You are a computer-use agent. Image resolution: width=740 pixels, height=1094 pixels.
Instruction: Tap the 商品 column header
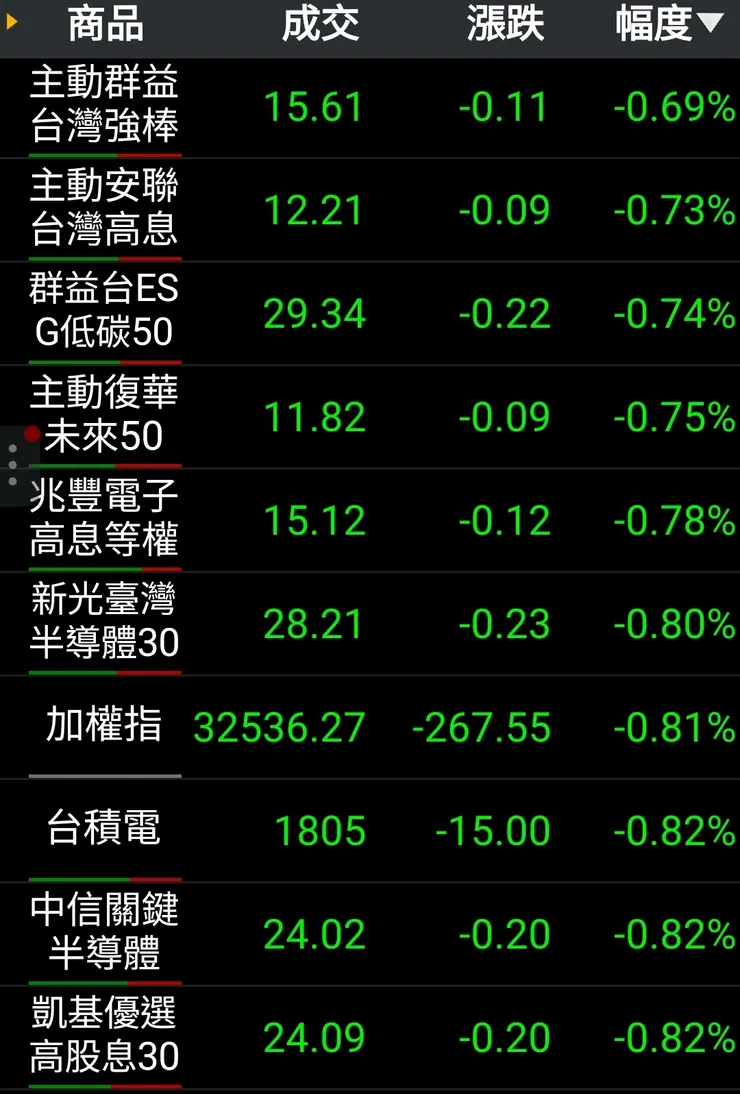(105, 25)
